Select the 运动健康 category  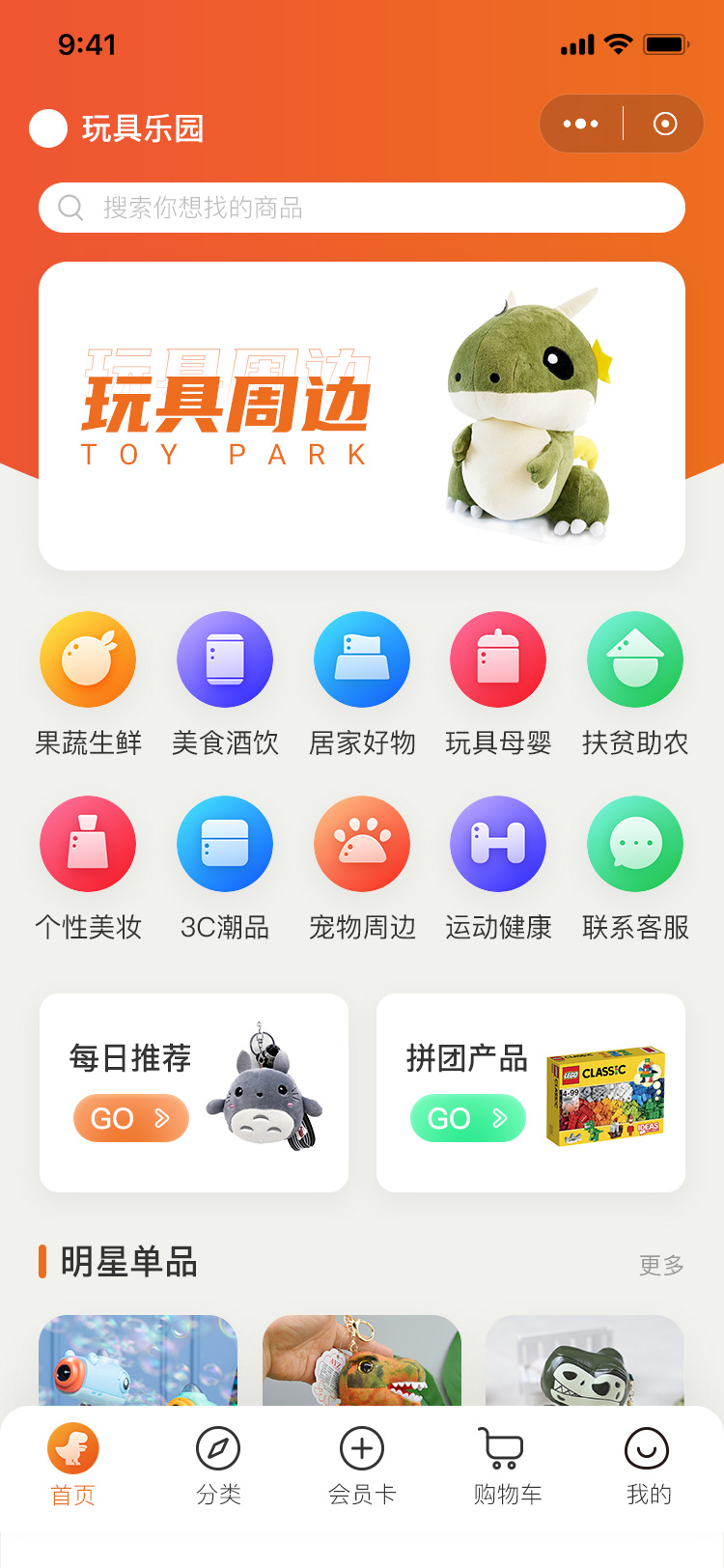coord(498,845)
